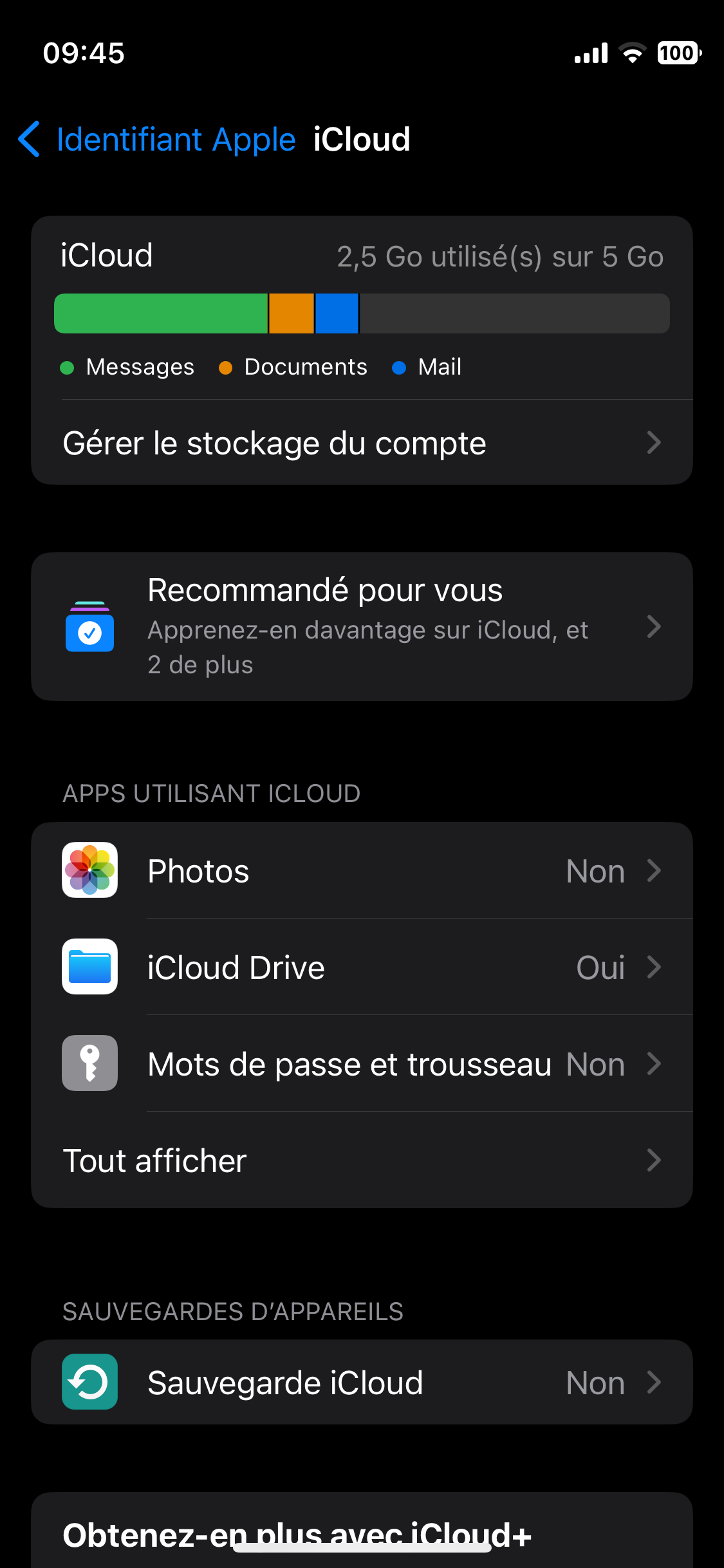
Task: Open Recommandé pour vous card
Action: [x=362, y=627]
